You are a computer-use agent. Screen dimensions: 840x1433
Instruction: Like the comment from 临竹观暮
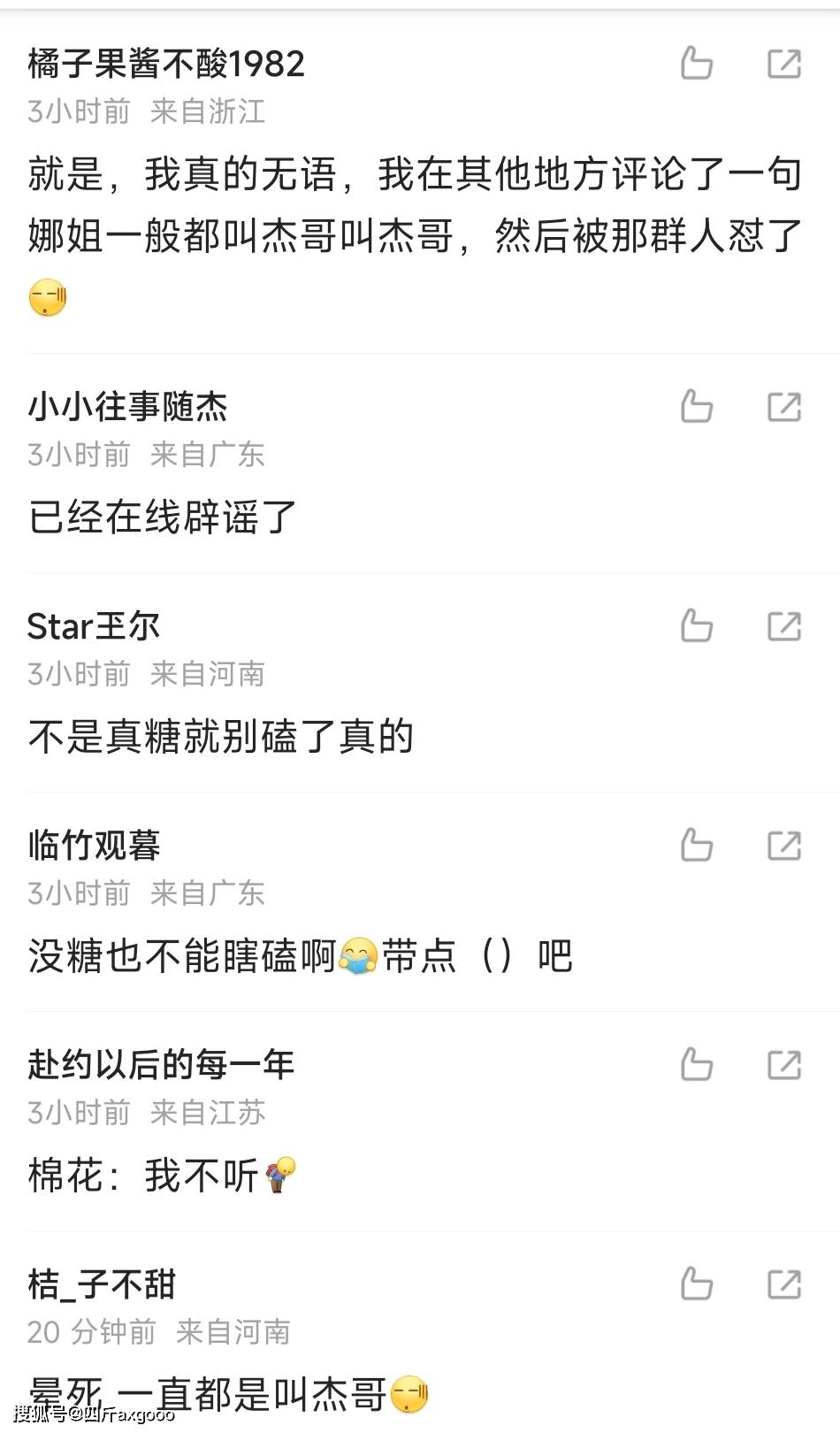tap(697, 846)
